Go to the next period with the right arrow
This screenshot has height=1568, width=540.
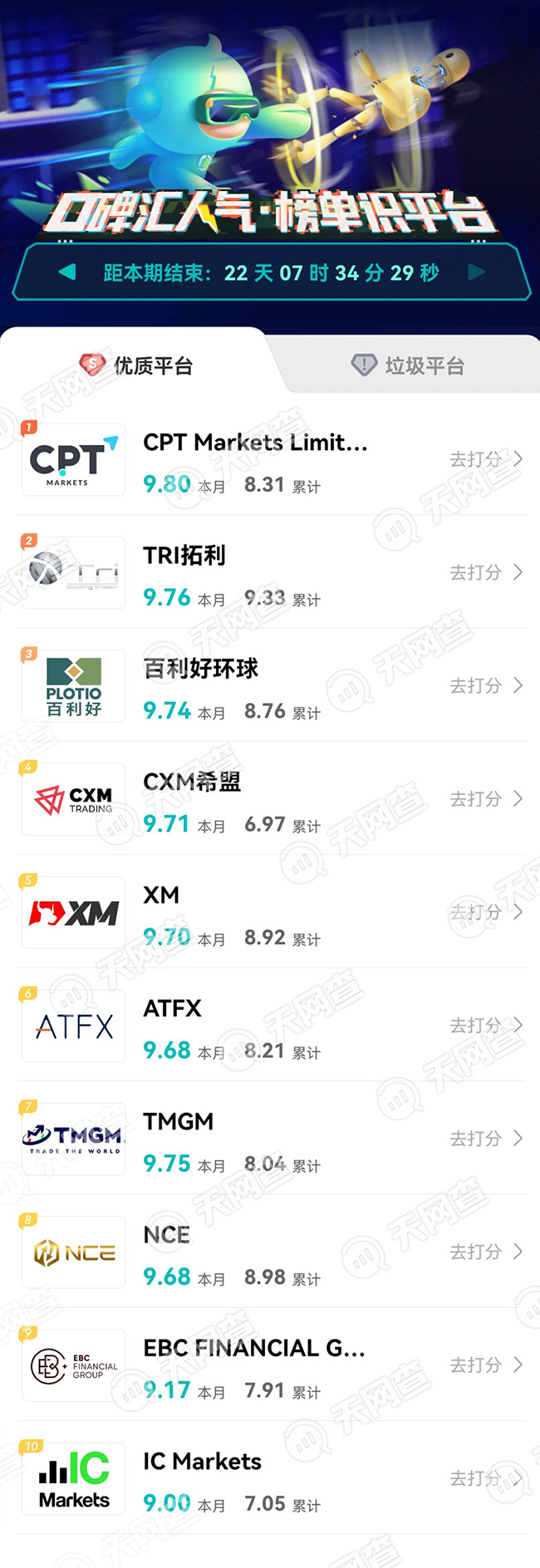point(476,272)
